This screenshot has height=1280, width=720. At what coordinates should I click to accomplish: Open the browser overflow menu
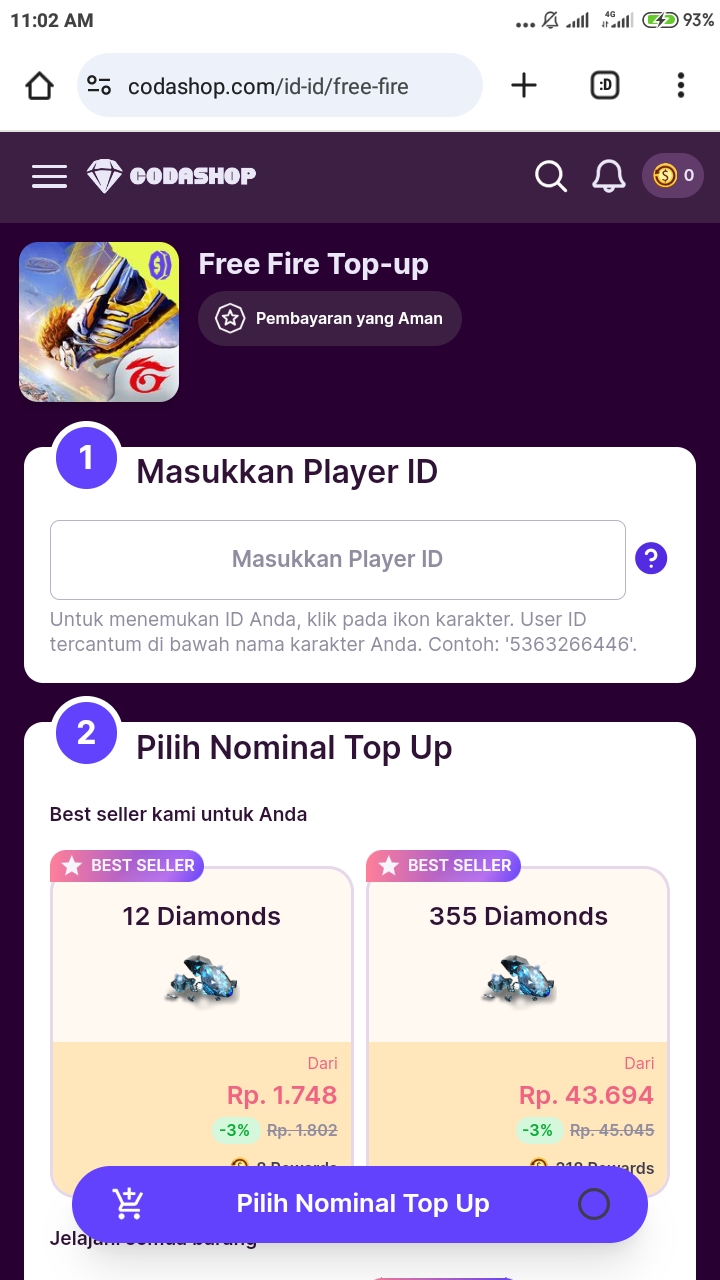(681, 86)
